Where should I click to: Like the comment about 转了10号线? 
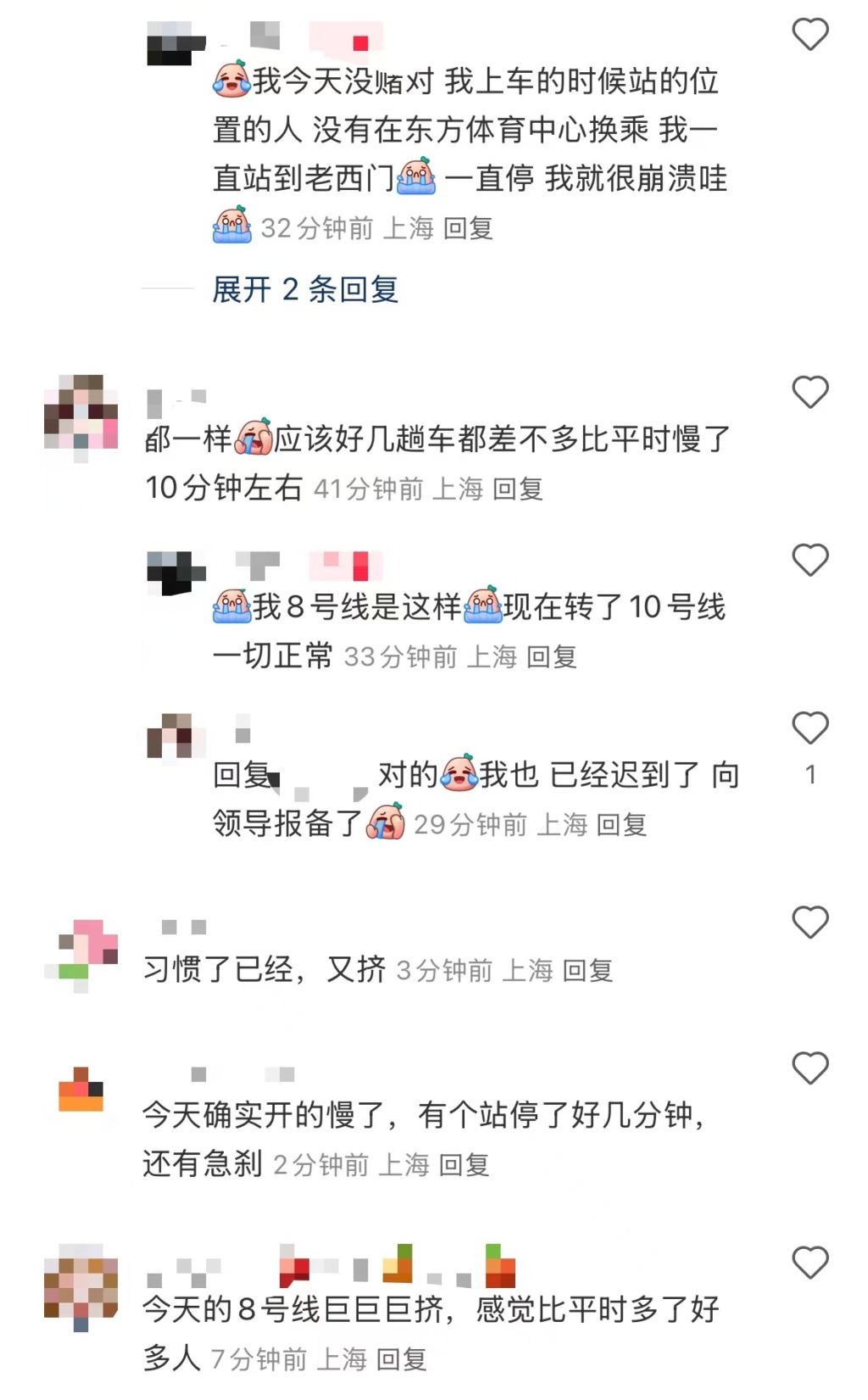810,561
